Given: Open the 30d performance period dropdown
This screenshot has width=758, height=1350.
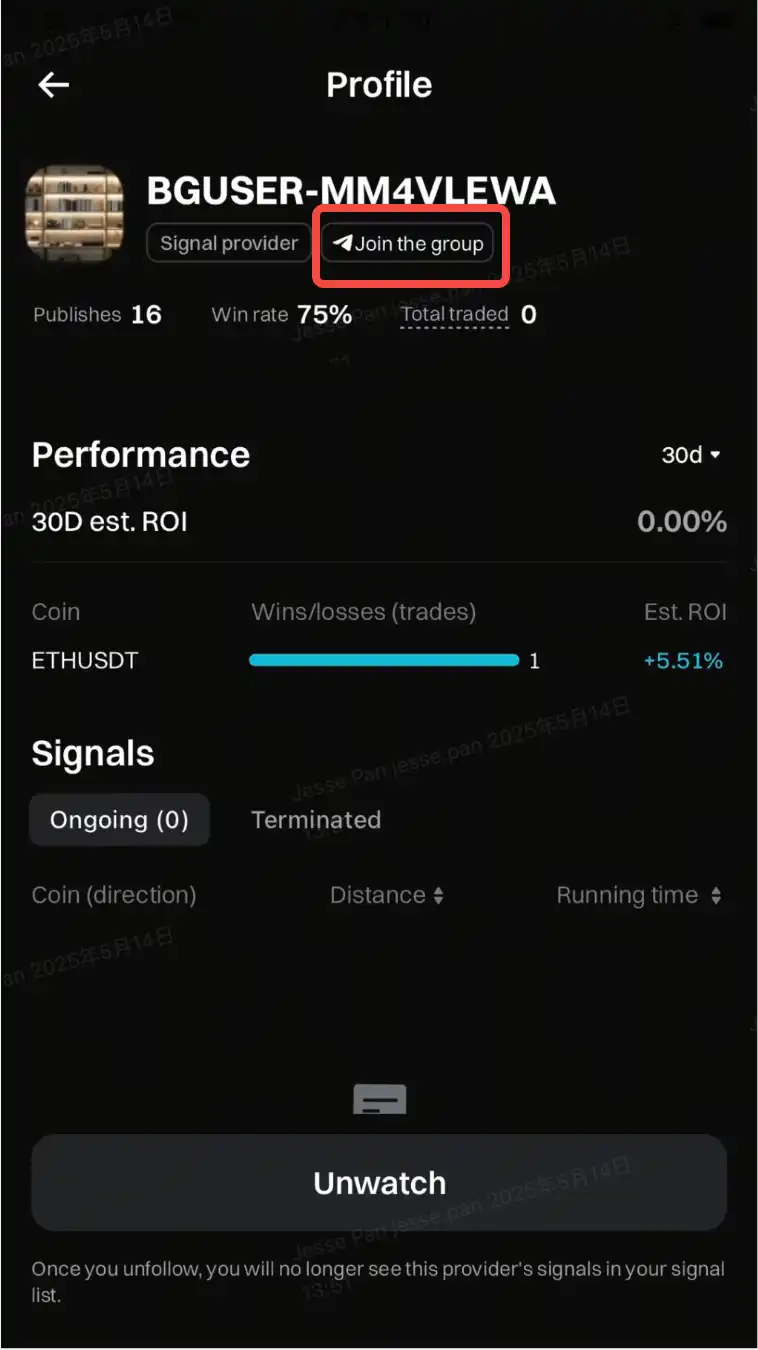Looking at the screenshot, I should tap(691, 455).
